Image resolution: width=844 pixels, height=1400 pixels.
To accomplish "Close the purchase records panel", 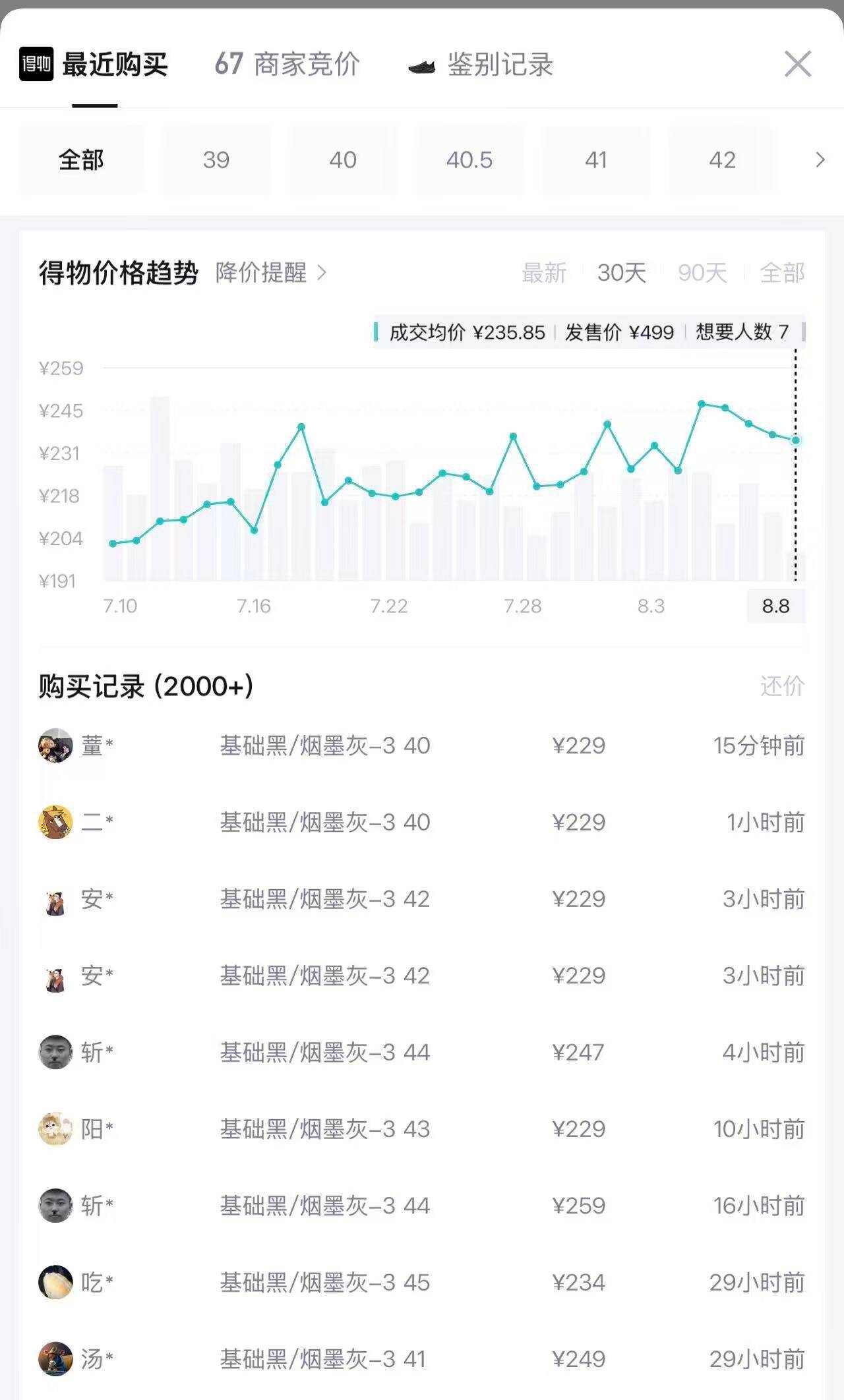I will [x=797, y=64].
